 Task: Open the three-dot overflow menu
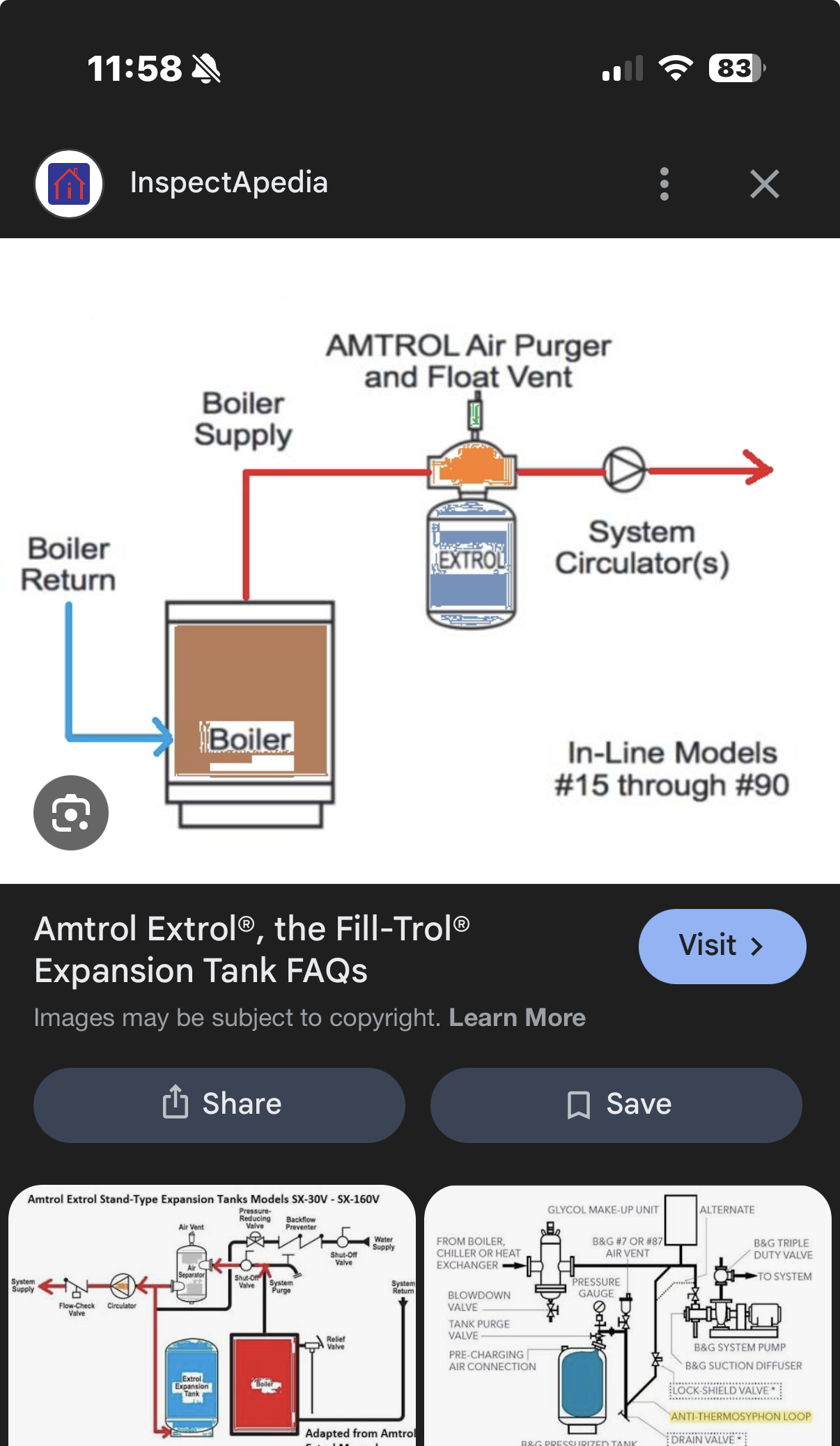coord(664,185)
